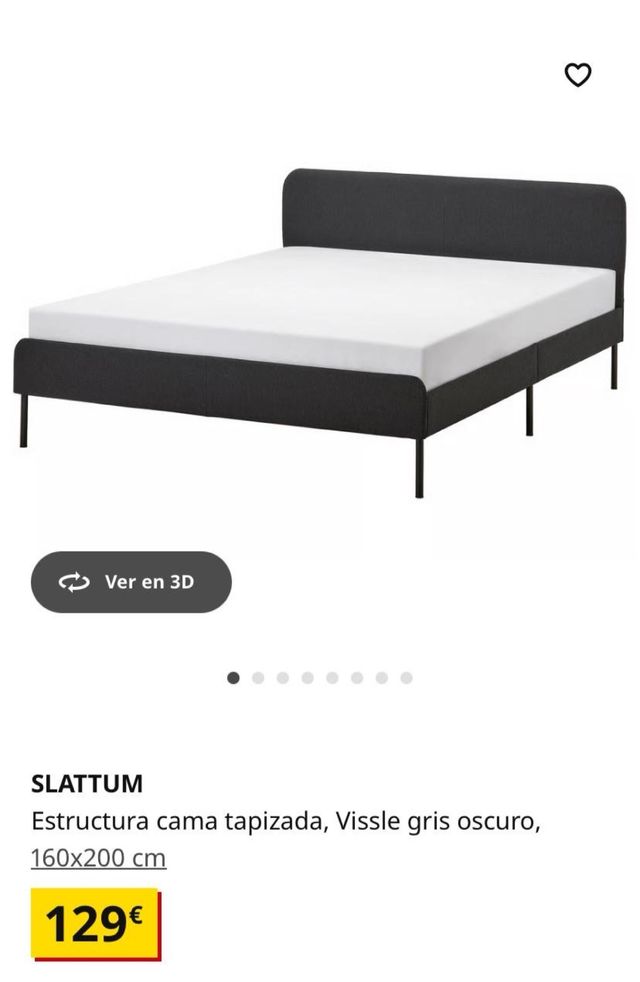The width and height of the screenshot is (640, 982).
Task: Add SLATTUM bed to favorites with heart
Action: click(x=578, y=75)
